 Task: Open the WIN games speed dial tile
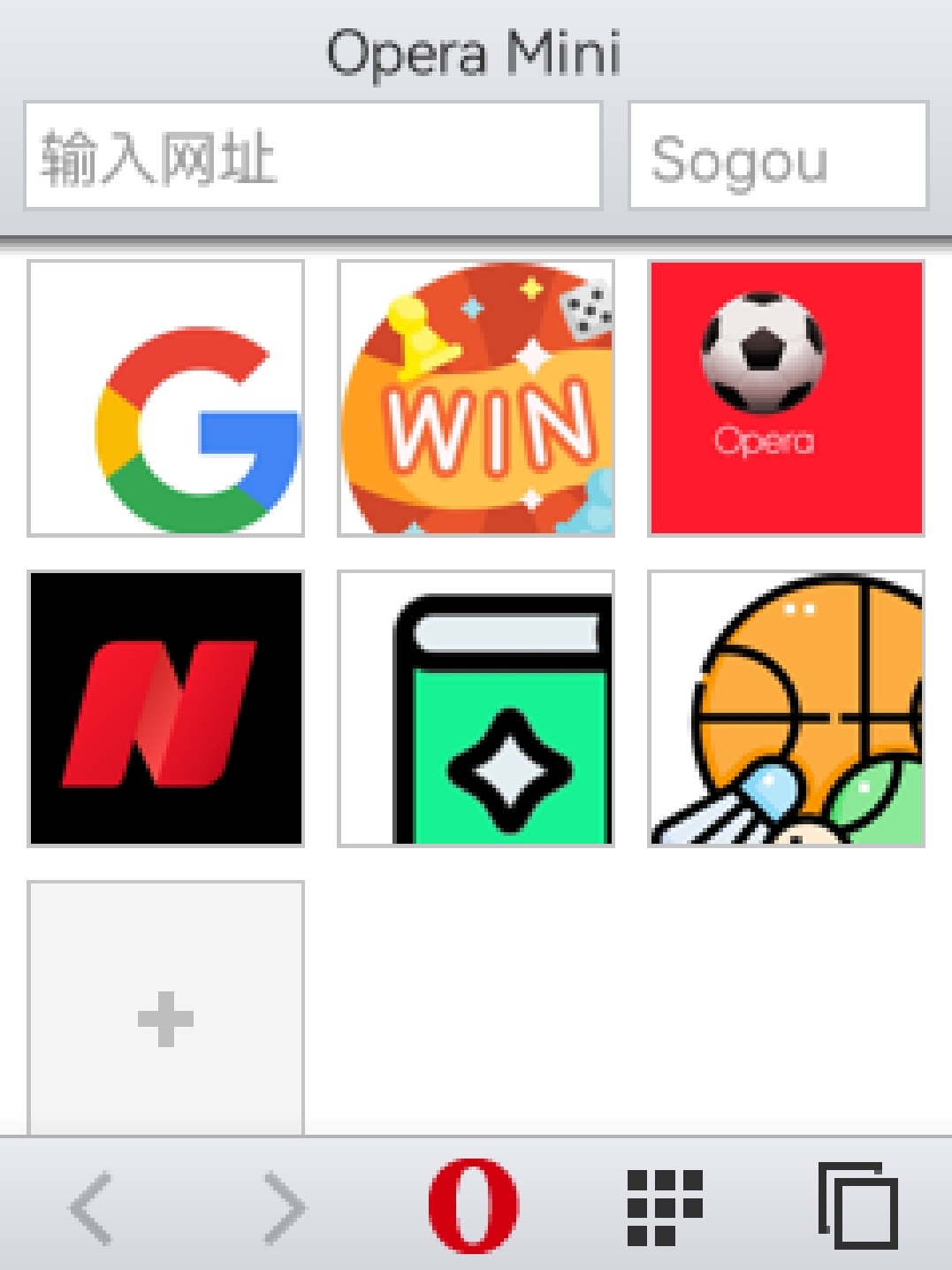coord(476,398)
